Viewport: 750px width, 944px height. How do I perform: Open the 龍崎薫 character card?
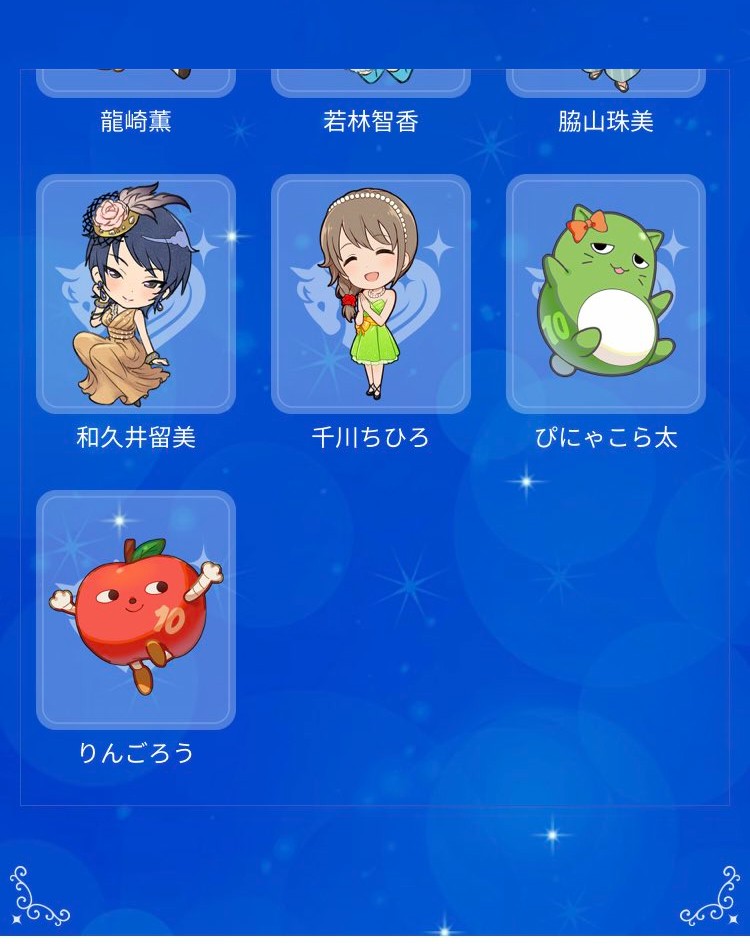[x=136, y=84]
